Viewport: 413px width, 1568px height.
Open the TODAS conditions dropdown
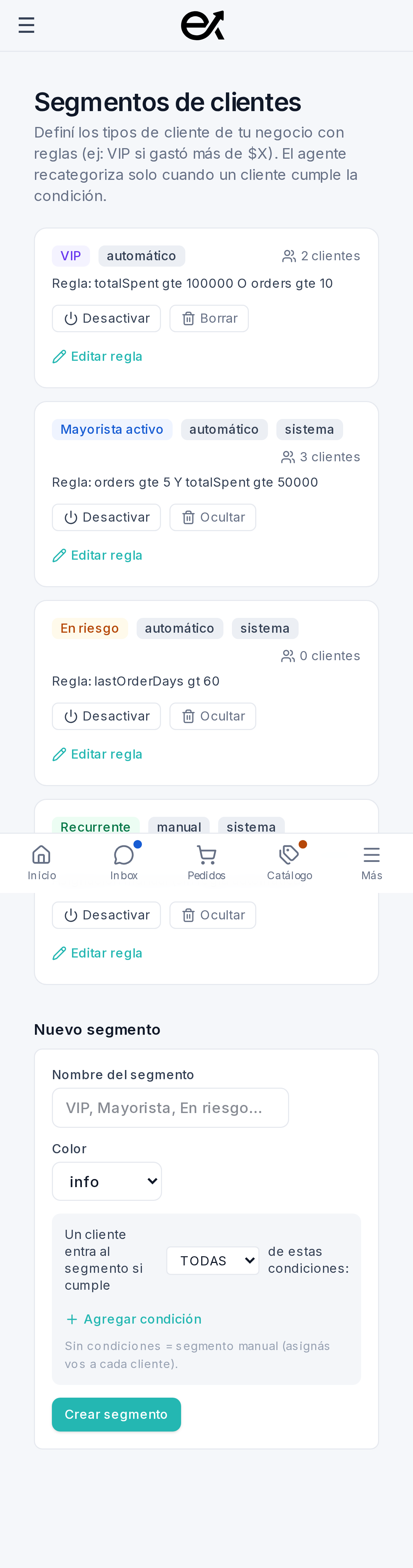[x=213, y=1260]
